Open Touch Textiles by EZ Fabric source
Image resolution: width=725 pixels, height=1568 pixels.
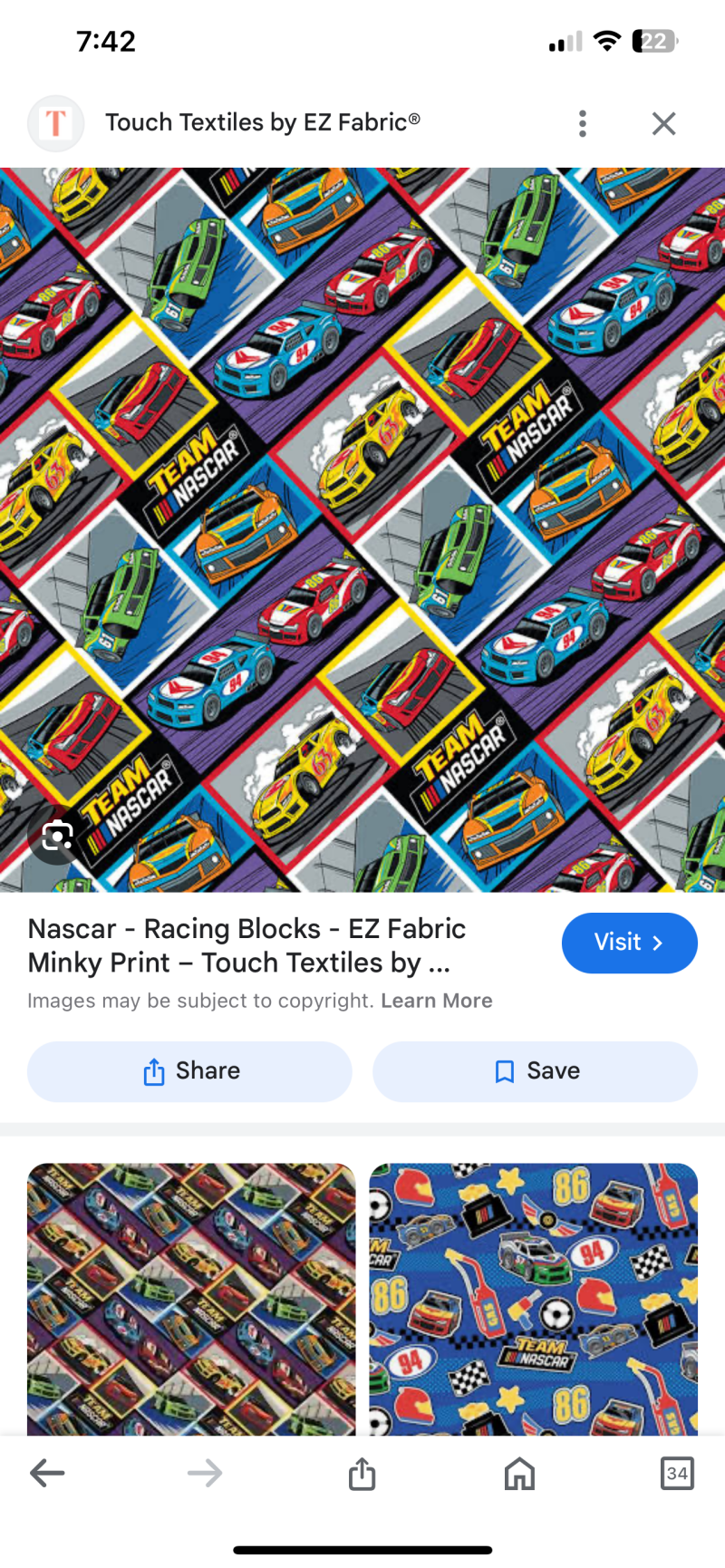click(262, 122)
